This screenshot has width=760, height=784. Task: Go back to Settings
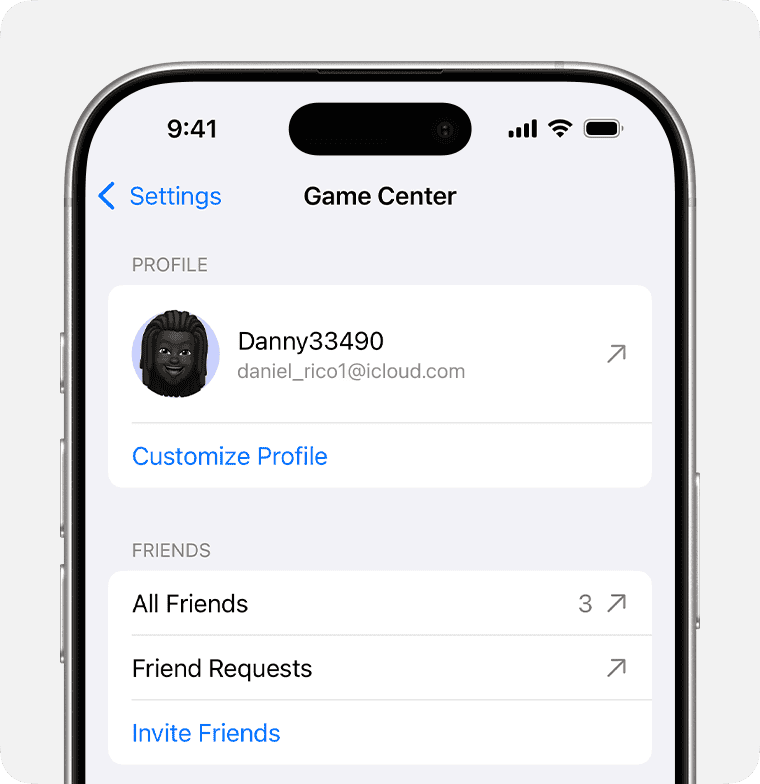160,196
